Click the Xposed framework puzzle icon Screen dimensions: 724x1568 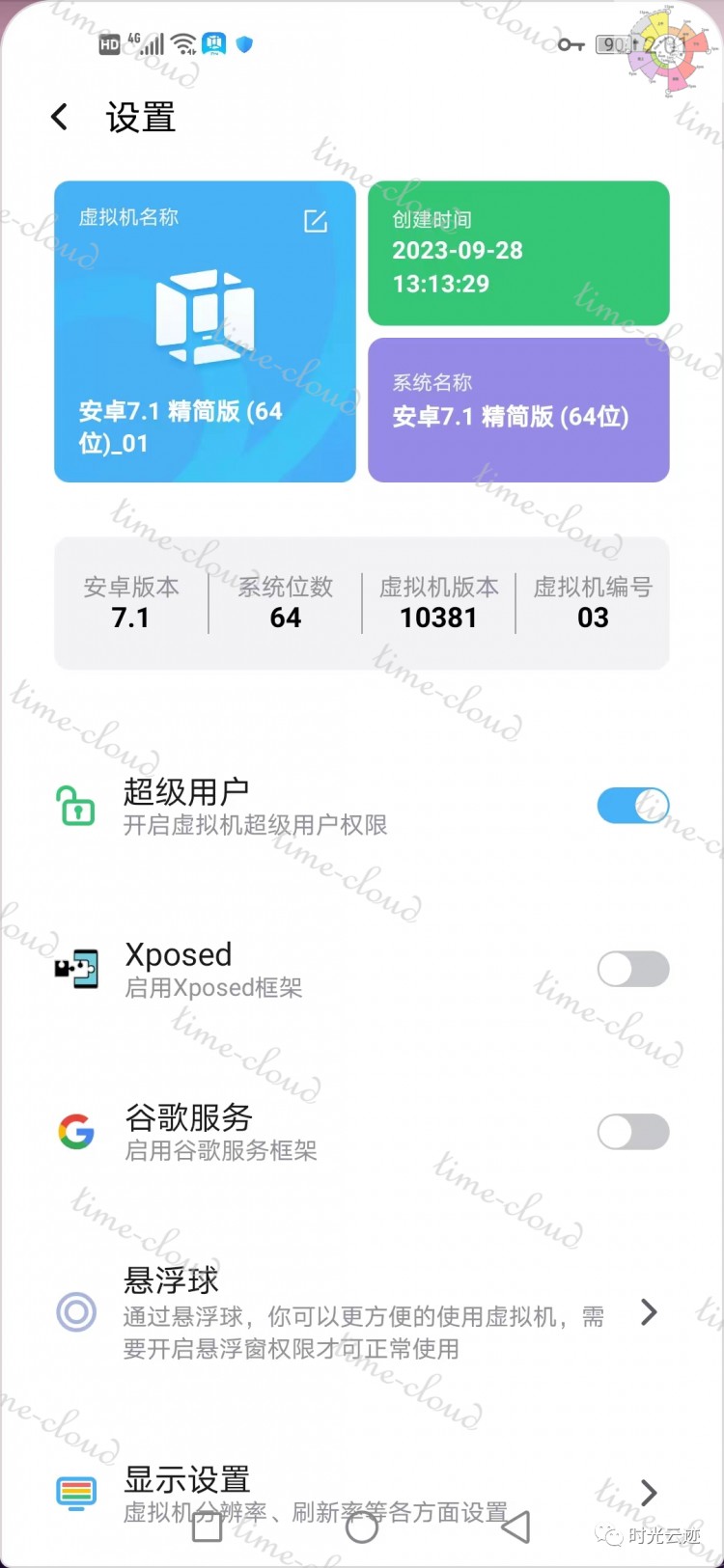75,969
